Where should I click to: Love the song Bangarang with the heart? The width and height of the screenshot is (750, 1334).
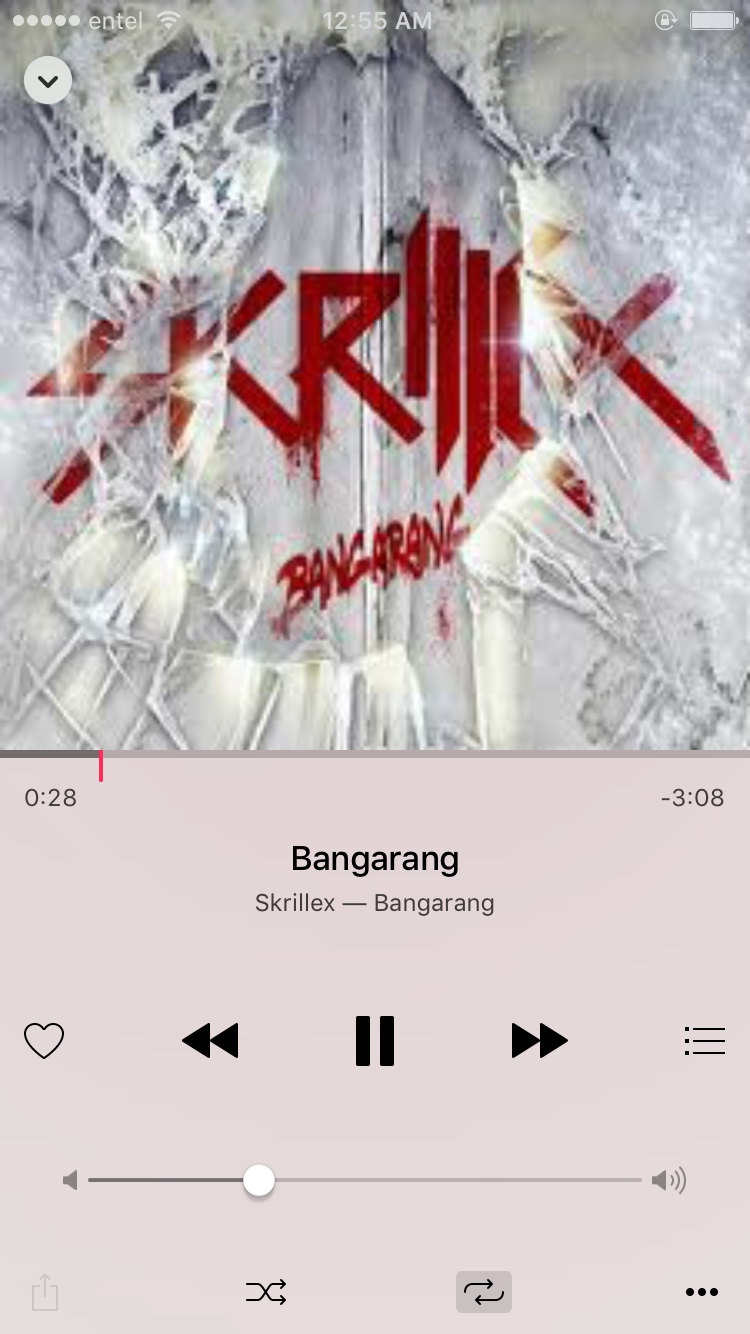44,1041
